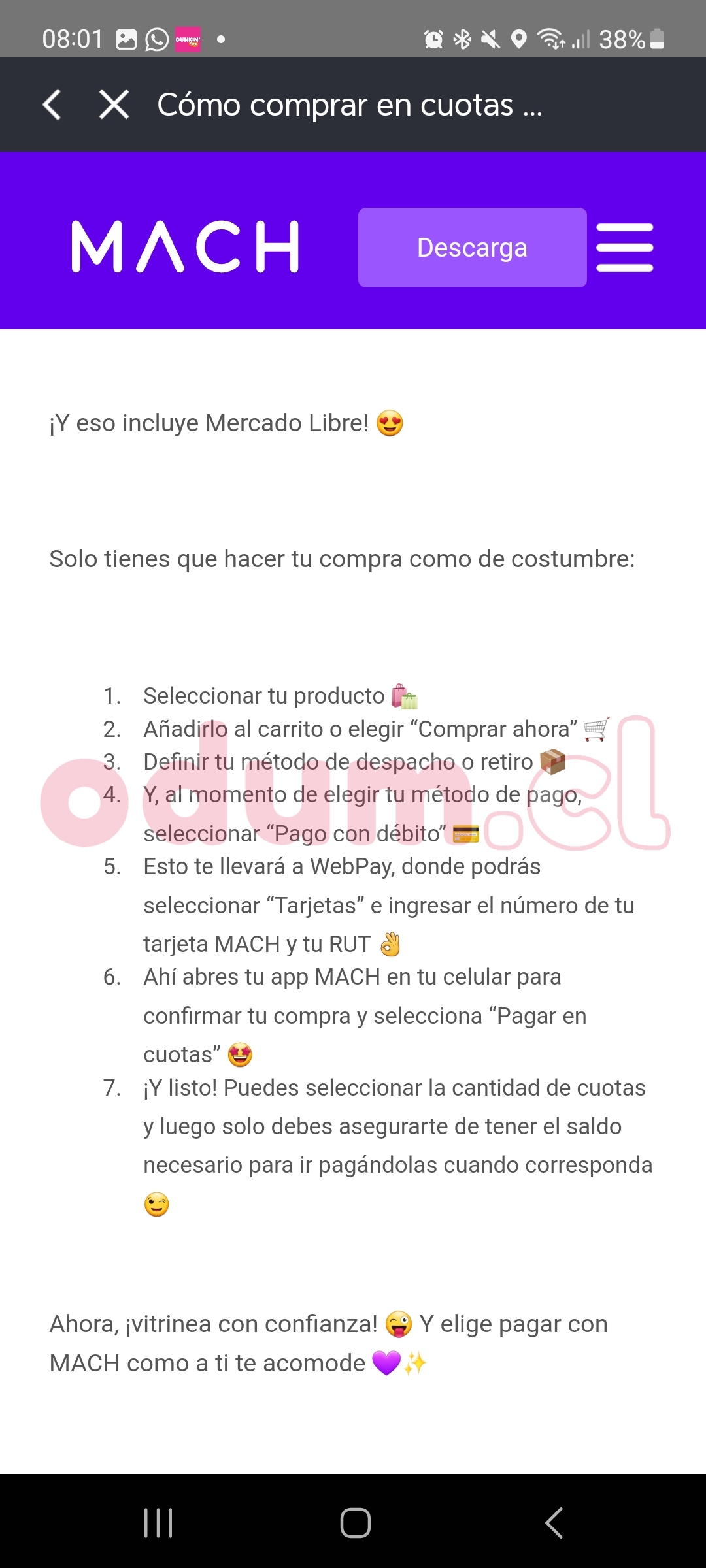Tap the Descarga button

(472, 248)
